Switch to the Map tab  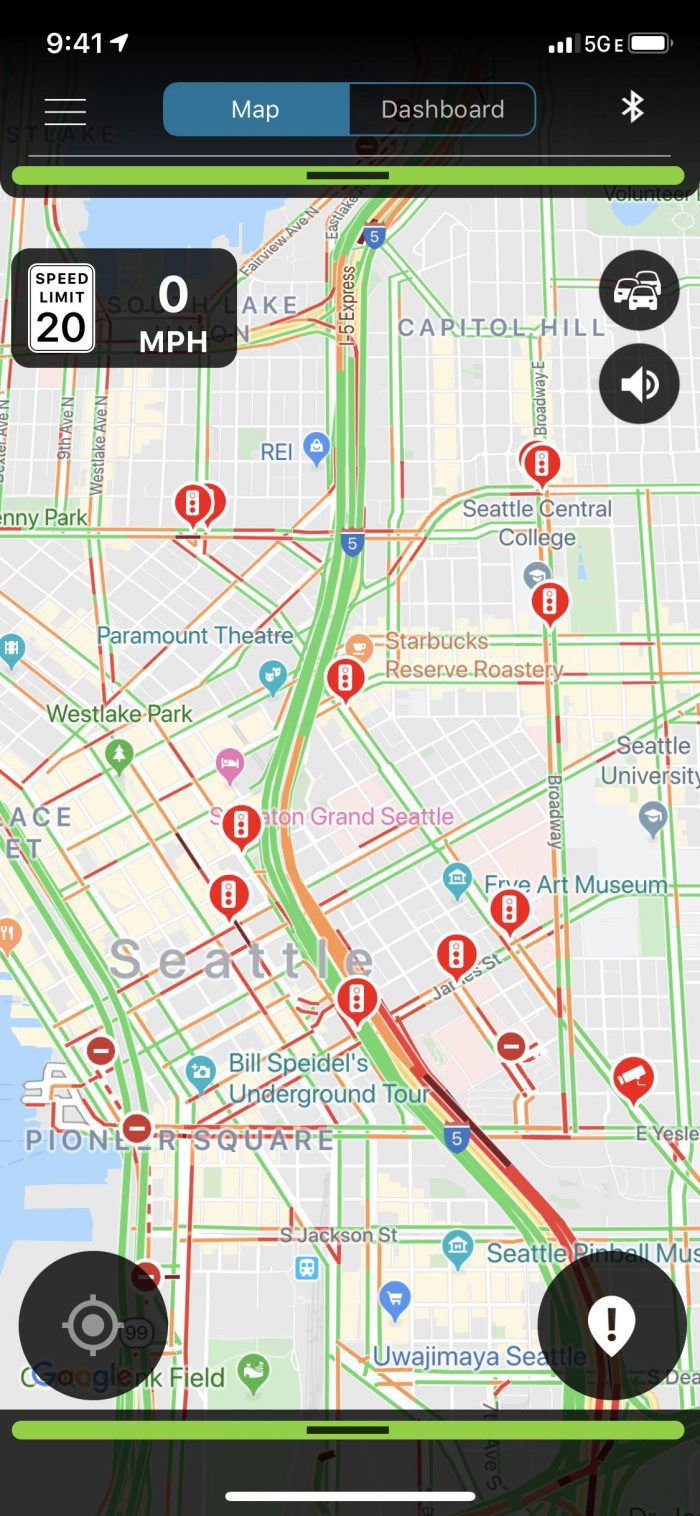coord(256,109)
